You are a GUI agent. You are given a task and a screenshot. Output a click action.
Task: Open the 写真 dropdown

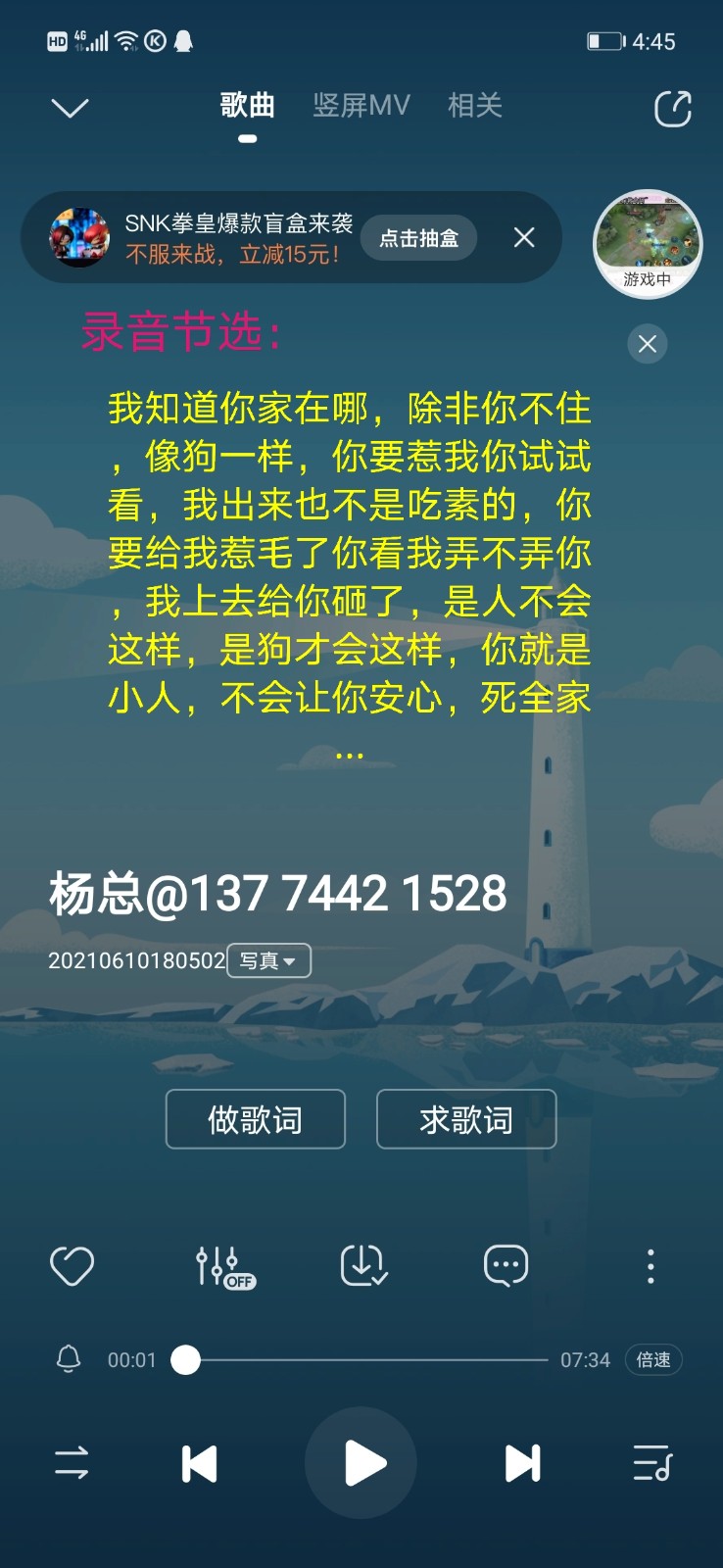point(268,960)
